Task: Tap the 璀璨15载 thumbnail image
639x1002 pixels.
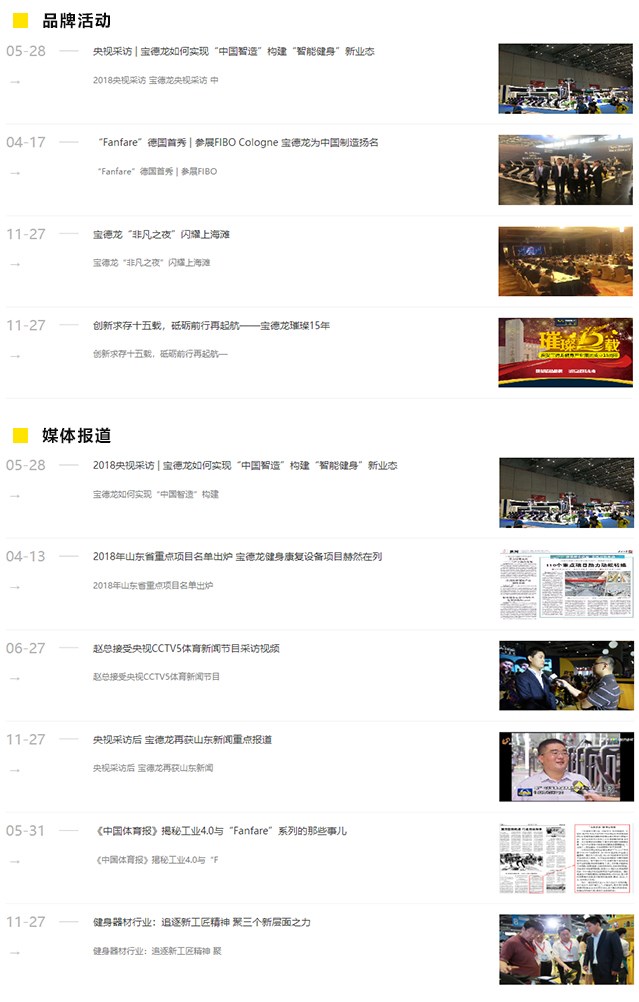Action: point(566,352)
